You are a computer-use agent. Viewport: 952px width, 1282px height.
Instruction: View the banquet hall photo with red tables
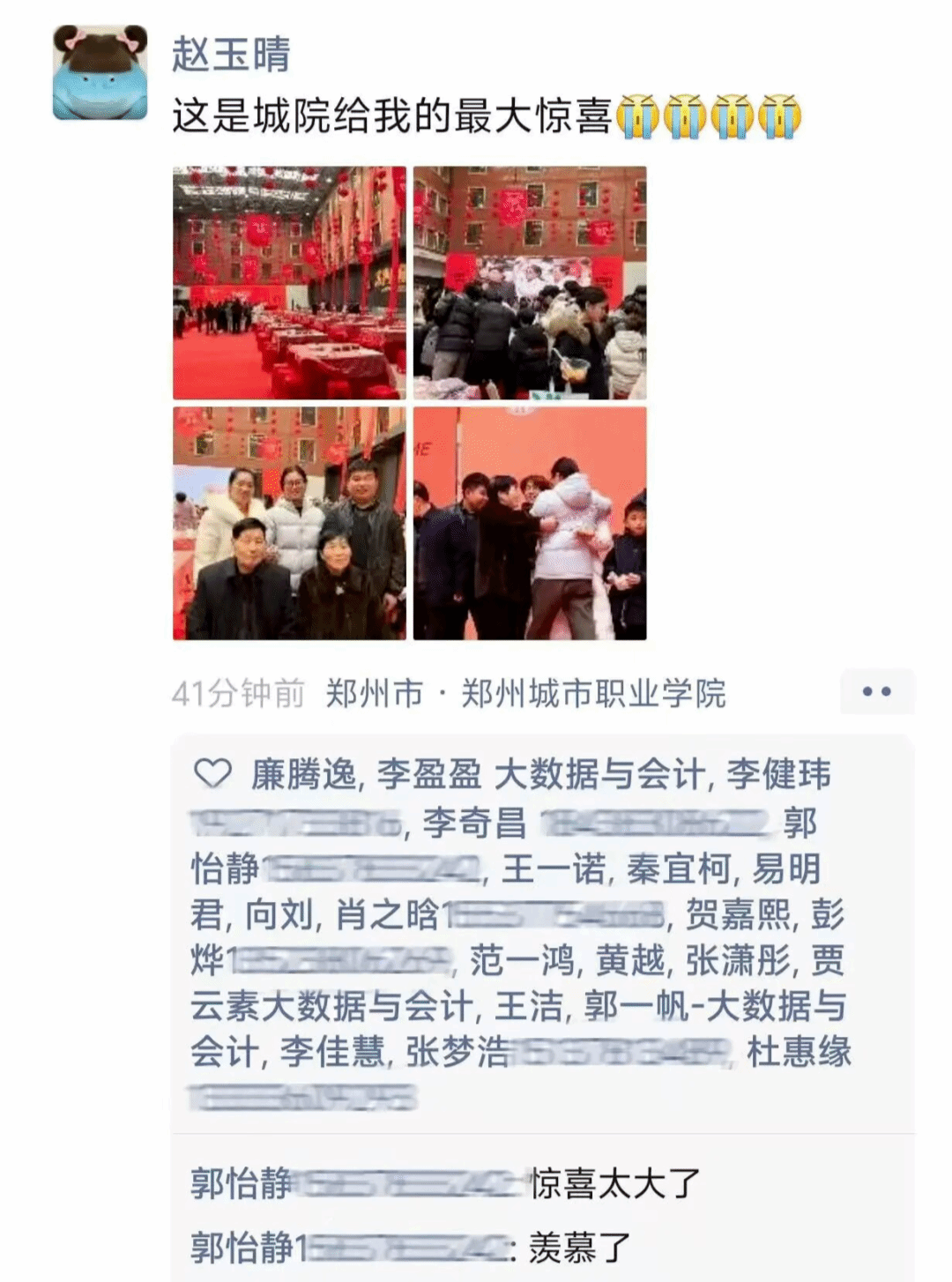pyautogui.click(x=289, y=282)
